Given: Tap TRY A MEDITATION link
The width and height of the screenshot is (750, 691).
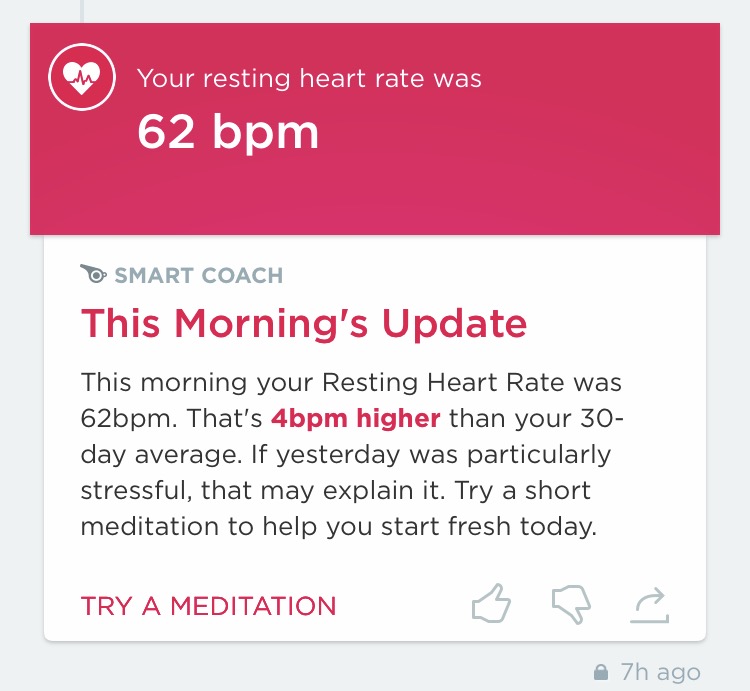Looking at the screenshot, I should (208, 606).
